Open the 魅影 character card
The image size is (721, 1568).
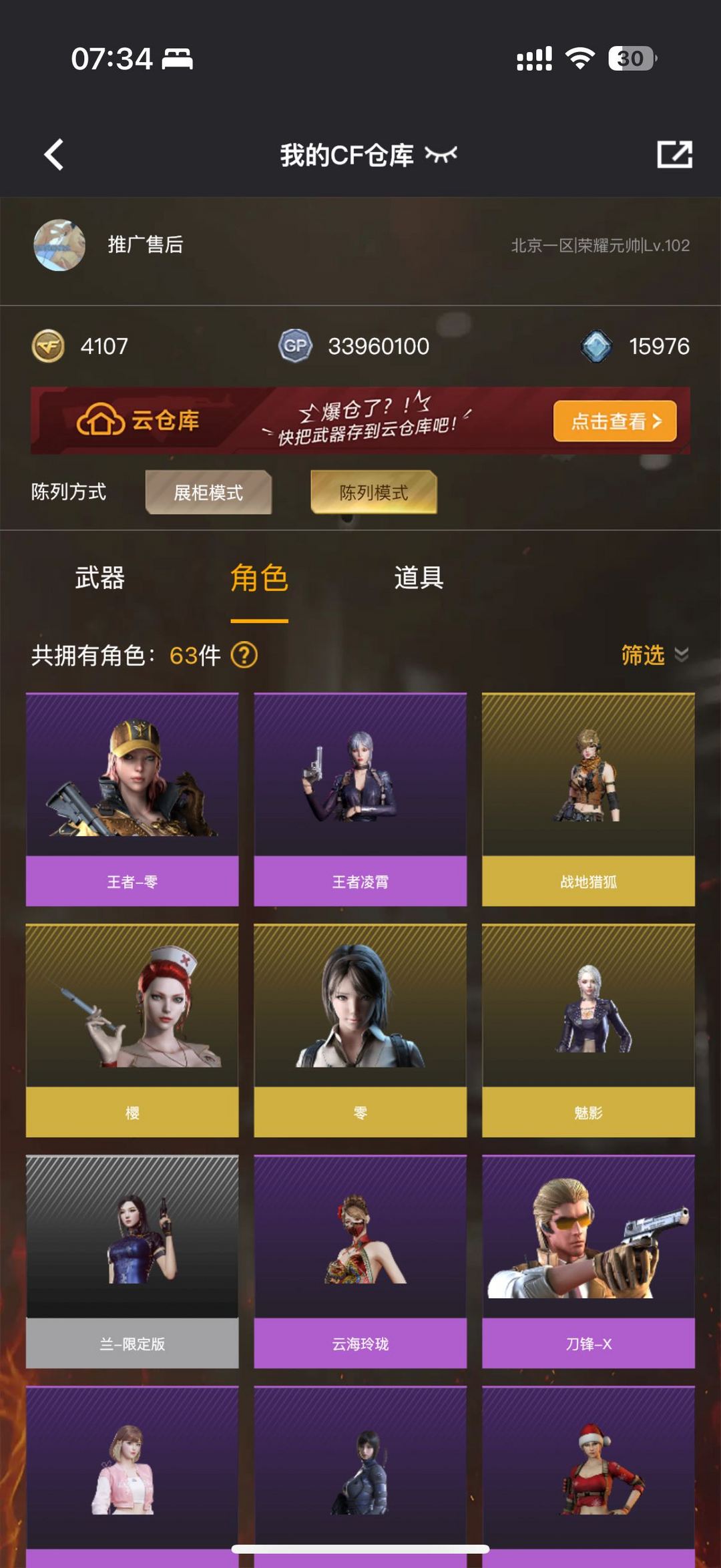coord(588,1030)
